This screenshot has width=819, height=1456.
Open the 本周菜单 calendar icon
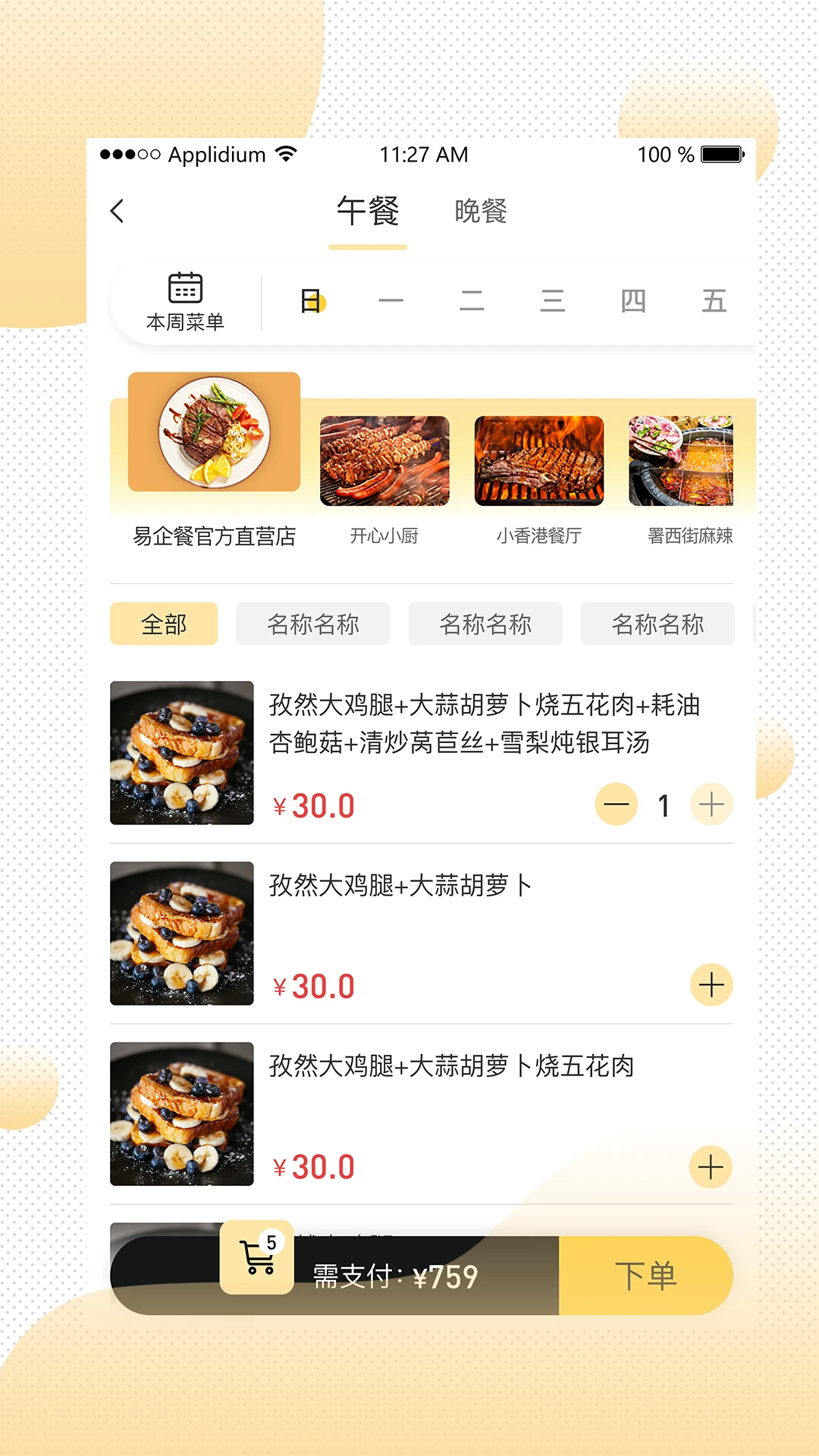[184, 300]
